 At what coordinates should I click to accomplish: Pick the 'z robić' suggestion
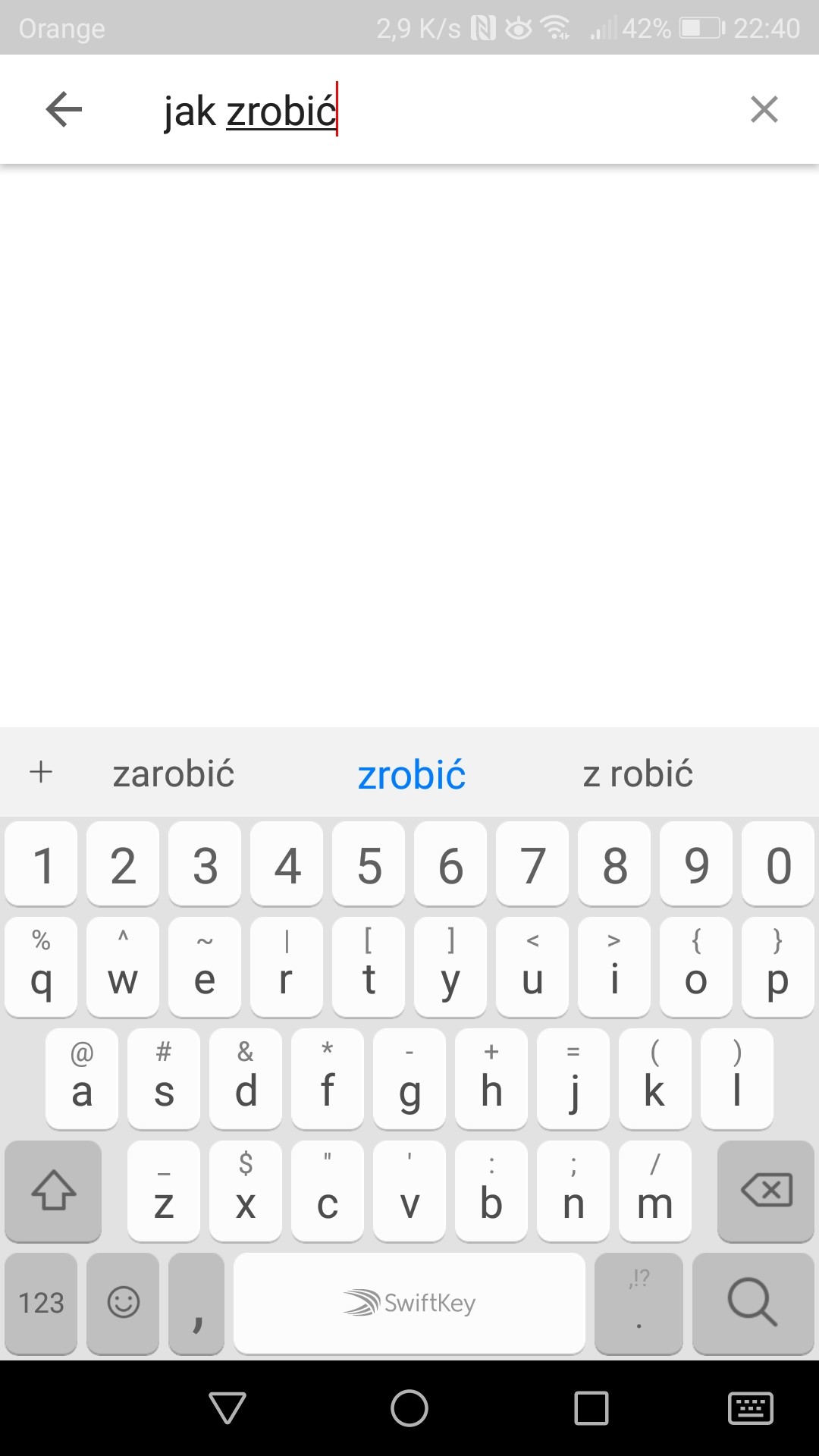pyautogui.click(x=638, y=774)
